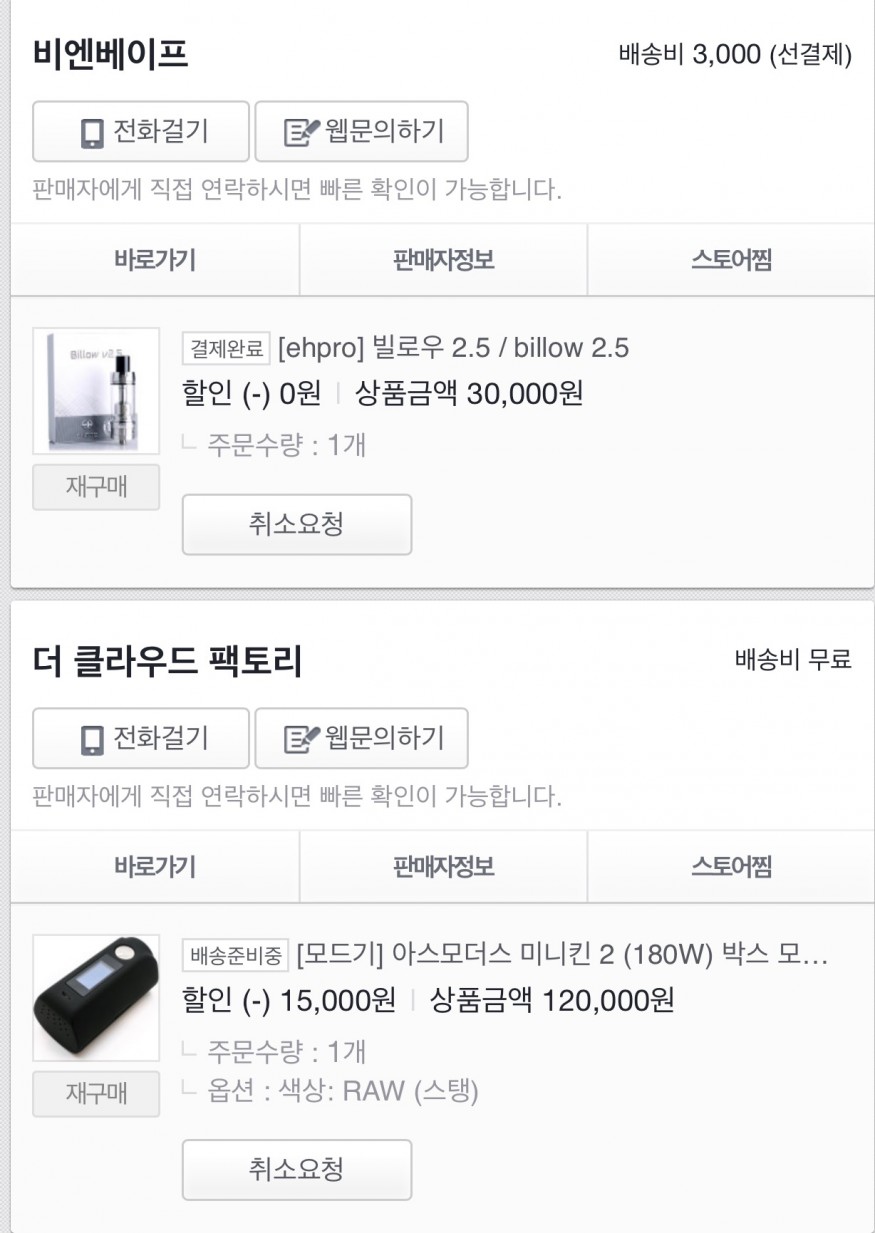View 비엔베이프 seller info (판매자정보)
This screenshot has width=875, height=1233.
point(443,261)
